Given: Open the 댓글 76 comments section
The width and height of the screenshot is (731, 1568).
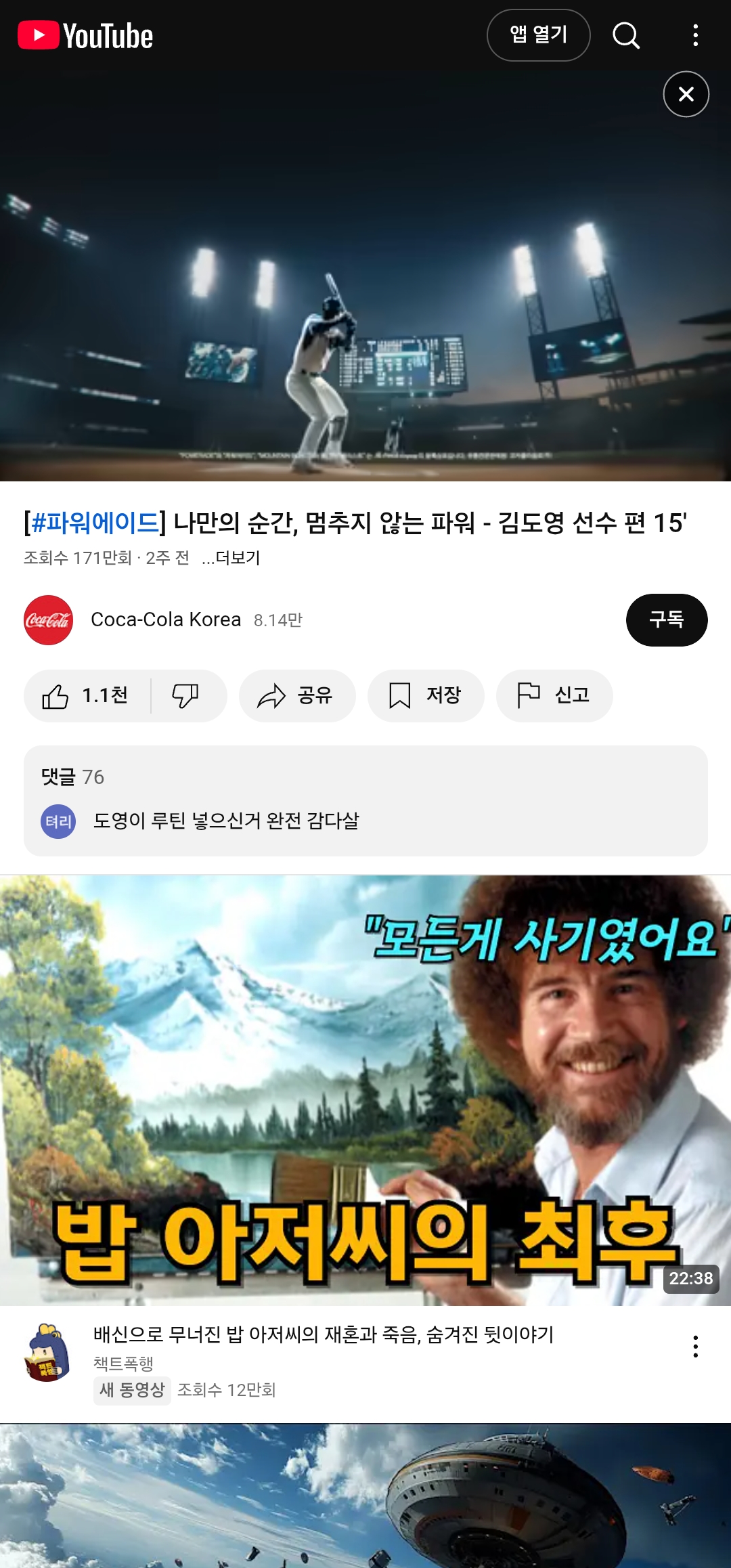Looking at the screenshot, I should pyautogui.click(x=365, y=800).
